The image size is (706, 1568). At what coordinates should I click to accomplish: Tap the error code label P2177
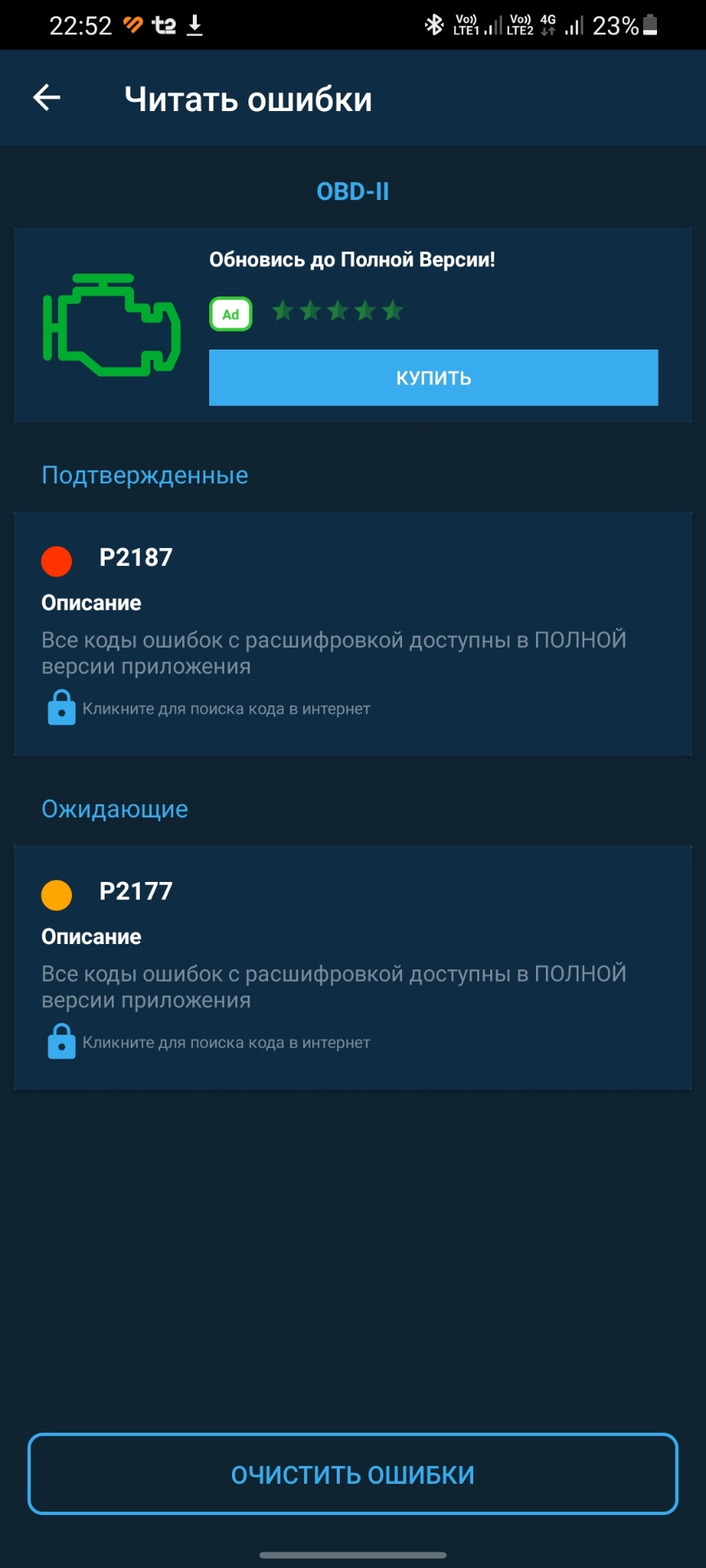[x=136, y=892]
